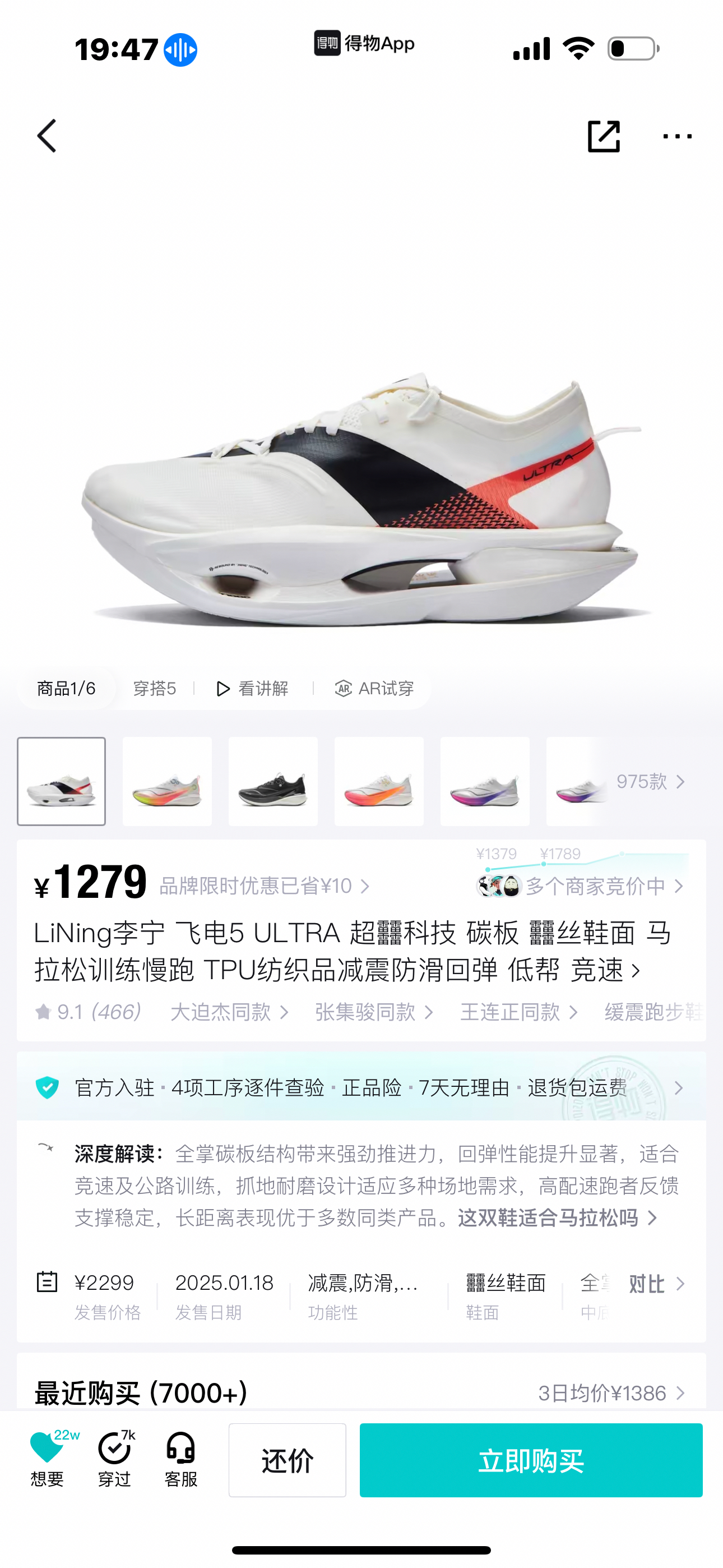Read 这双鞋适合马拉松吗 analysis
Screen dimensions: 723x1568
point(557,1218)
